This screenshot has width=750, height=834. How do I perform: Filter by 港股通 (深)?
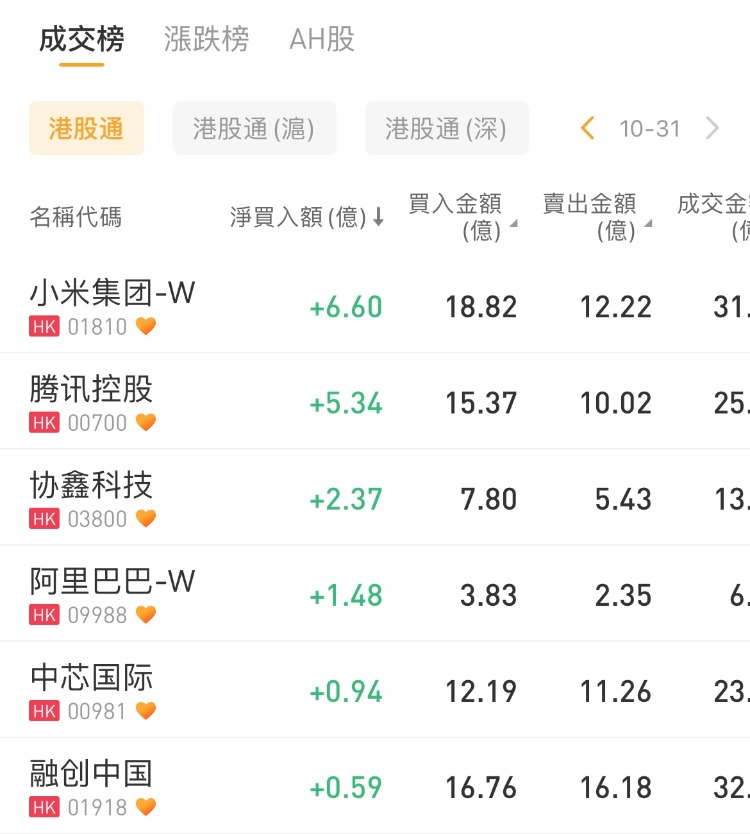click(x=446, y=129)
